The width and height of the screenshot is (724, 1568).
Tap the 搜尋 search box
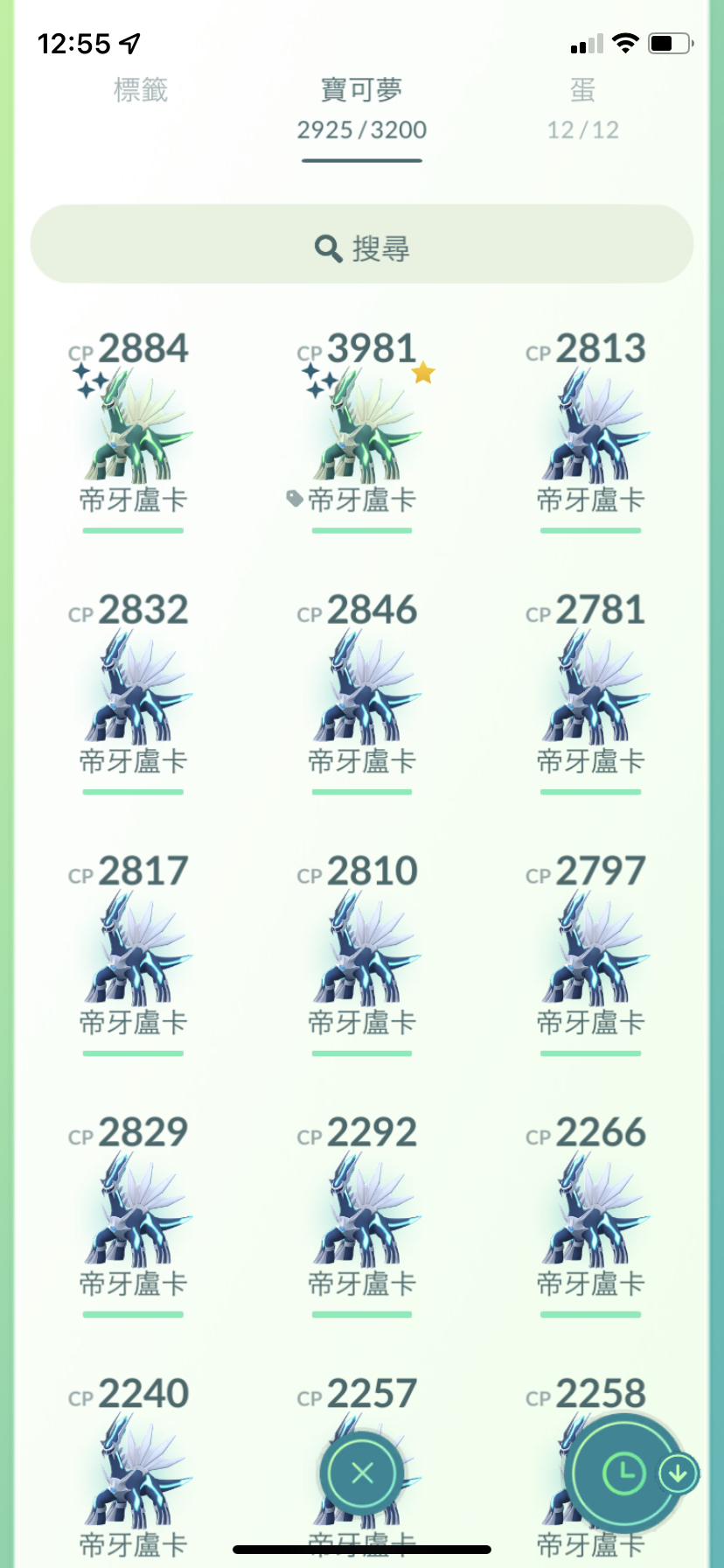[362, 244]
